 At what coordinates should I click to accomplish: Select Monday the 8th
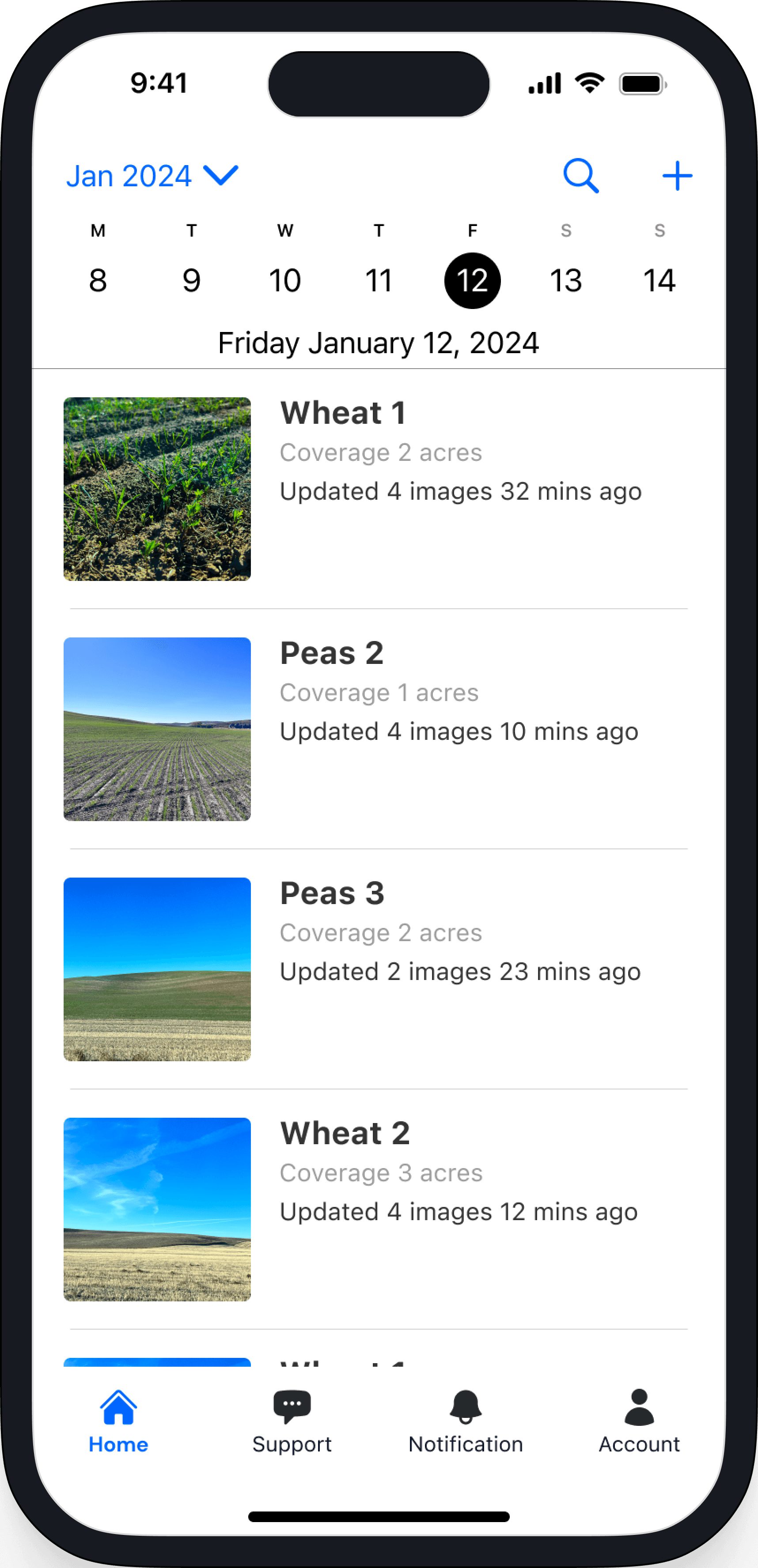[98, 281]
